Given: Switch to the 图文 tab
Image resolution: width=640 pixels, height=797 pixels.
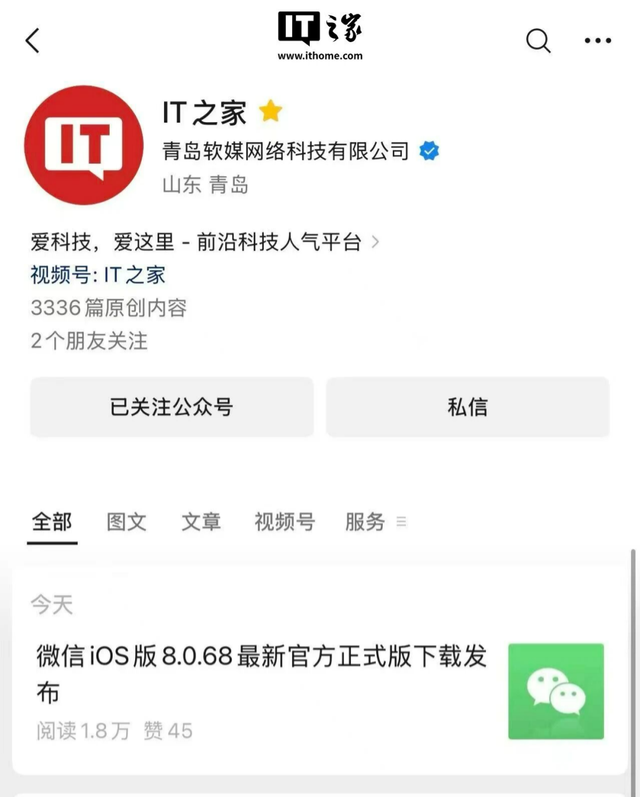Looking at the screenshot, I should point(127,522).
